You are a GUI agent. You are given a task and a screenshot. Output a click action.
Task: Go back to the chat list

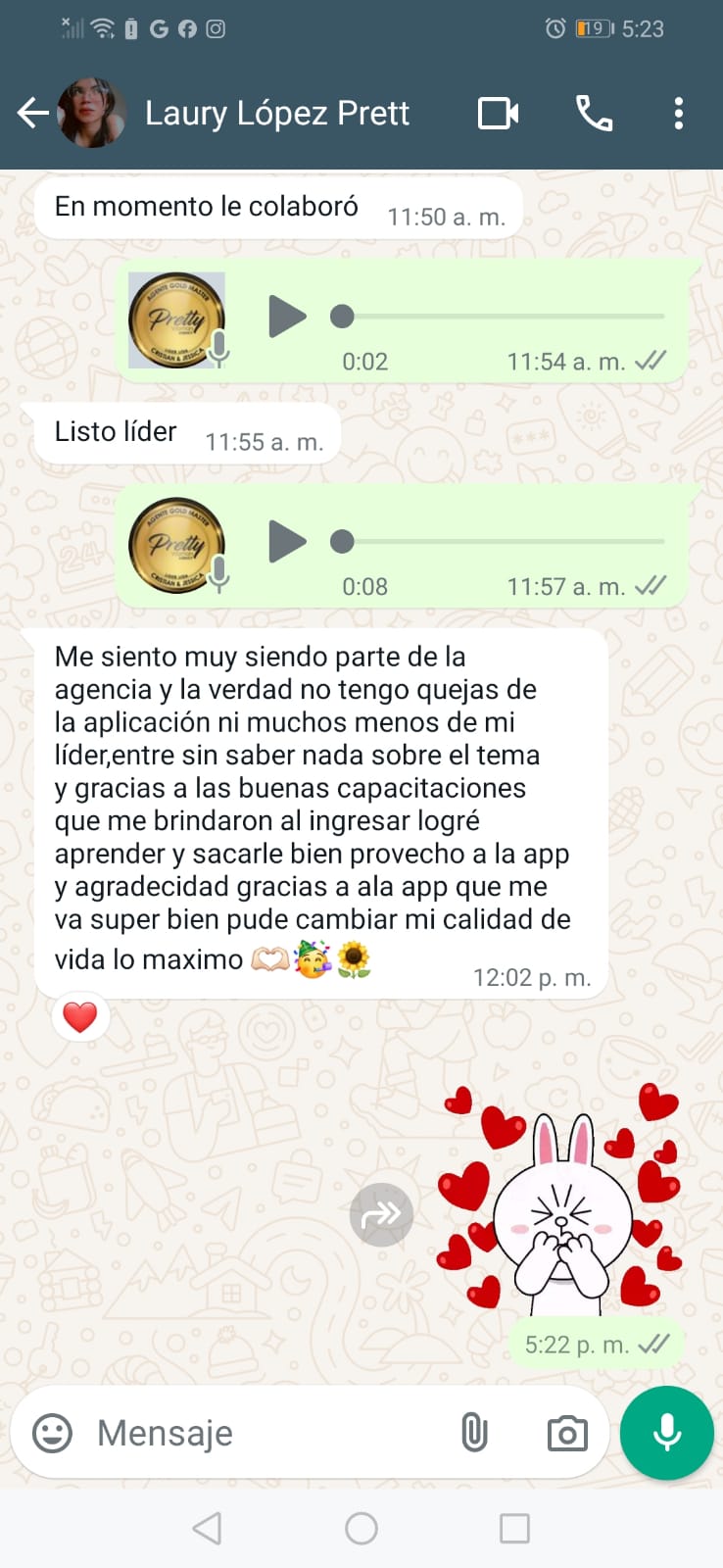click(x=32, y=113)
